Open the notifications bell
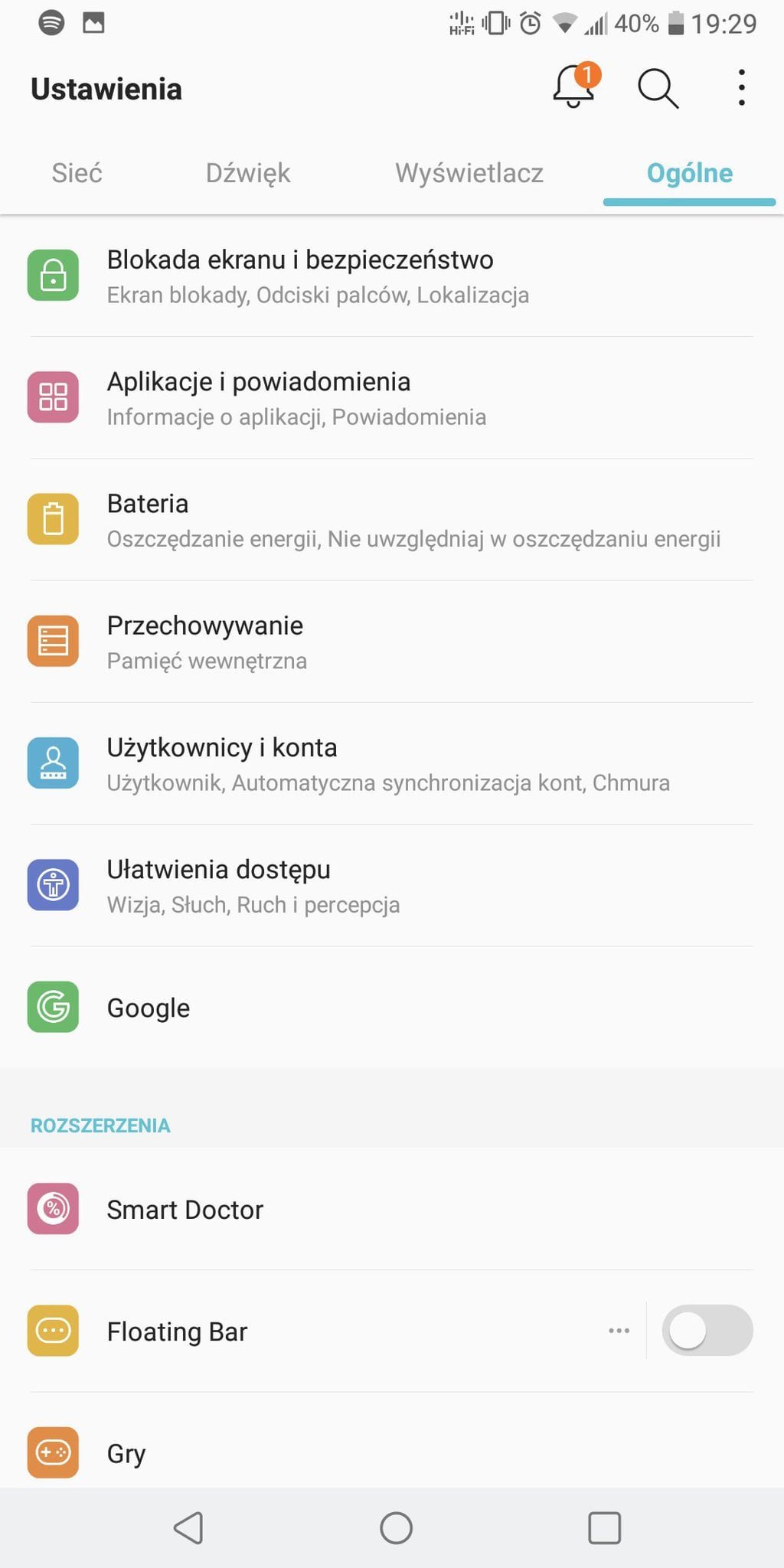The image size is (784, 1568). [575, 87]
